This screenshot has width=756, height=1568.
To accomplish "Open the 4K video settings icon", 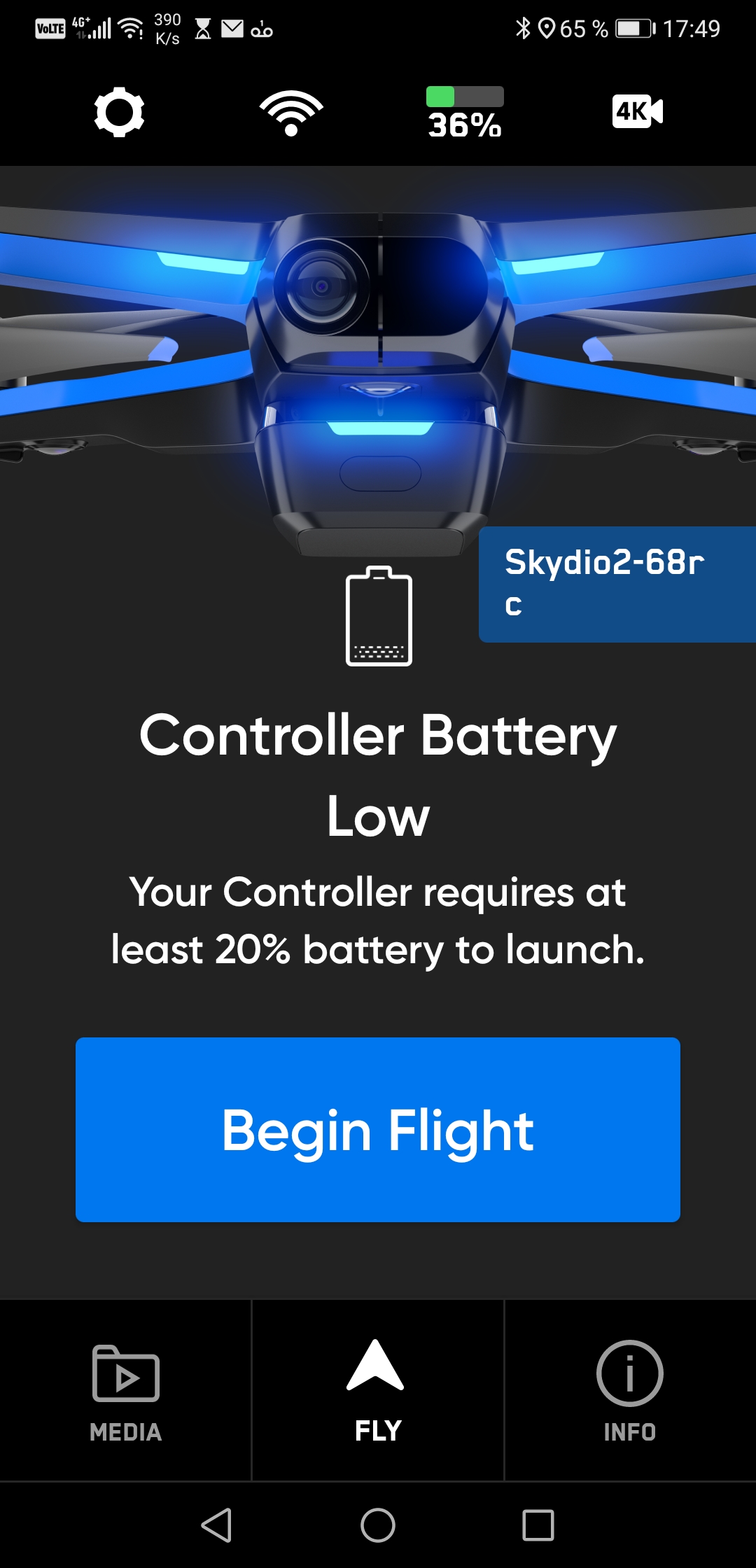I will [x=637, y=111].
